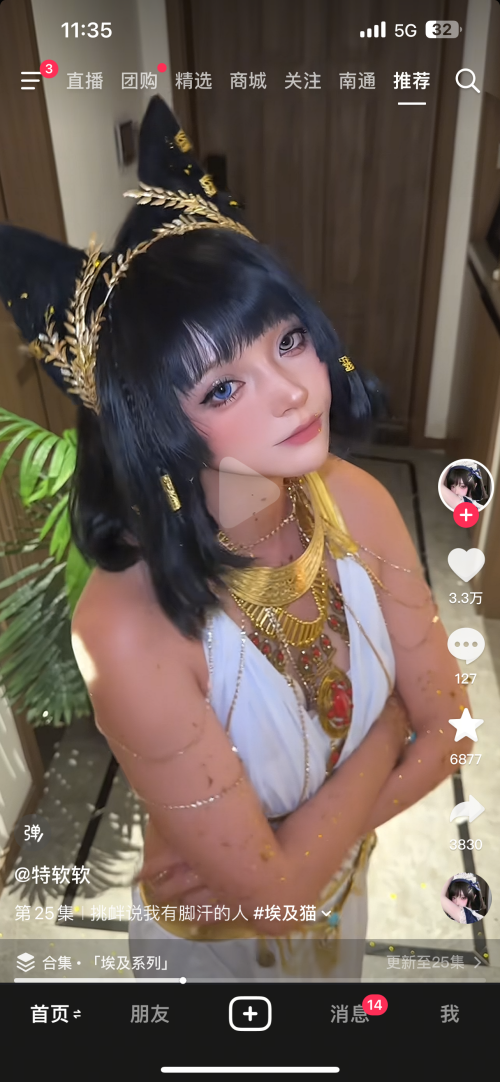500x1082 pixels.
Task: Open the 消息 messages tab
Action: click(x=350, y=1014)
